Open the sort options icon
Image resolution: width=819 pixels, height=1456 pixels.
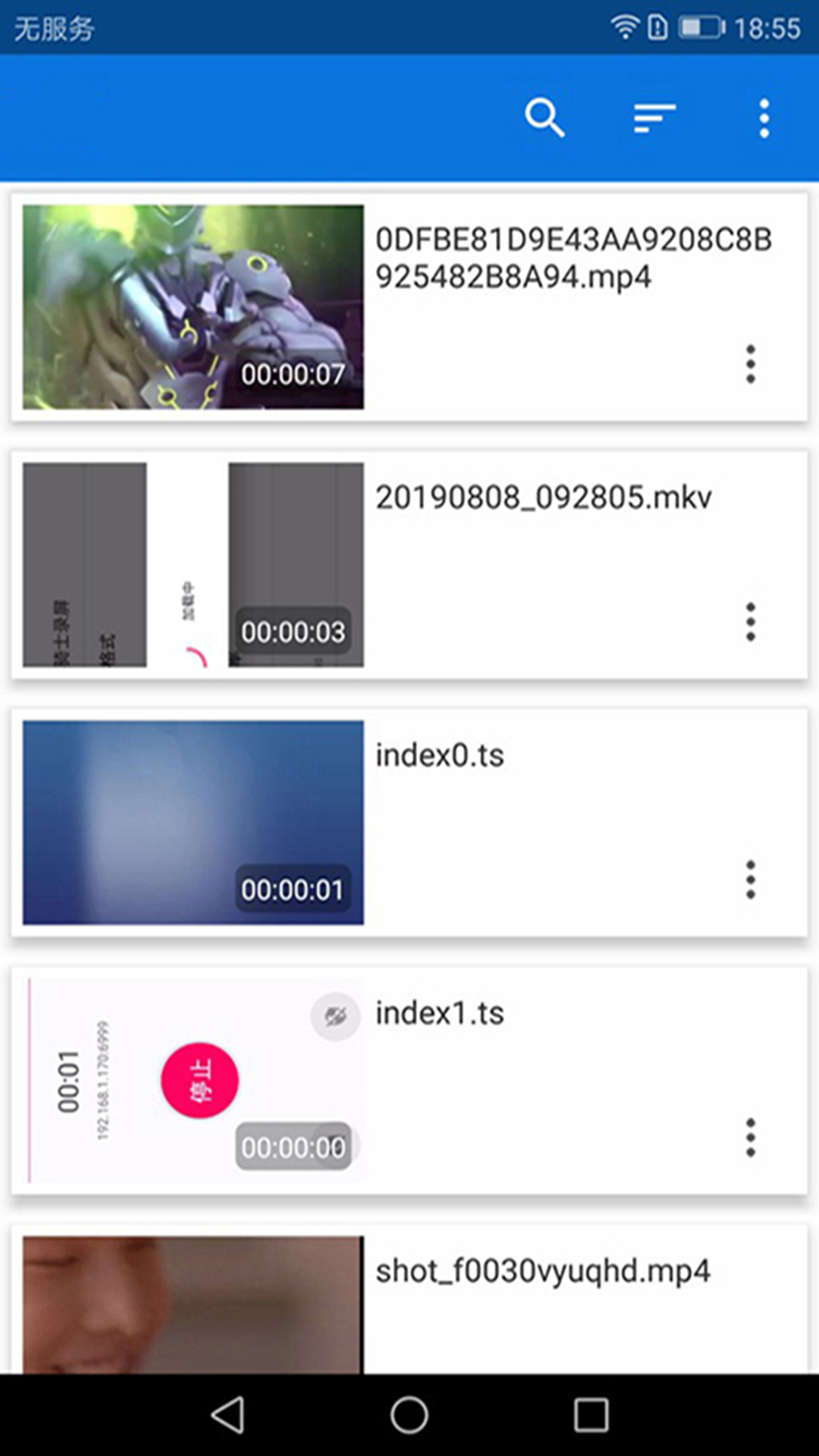coord(654,118)
